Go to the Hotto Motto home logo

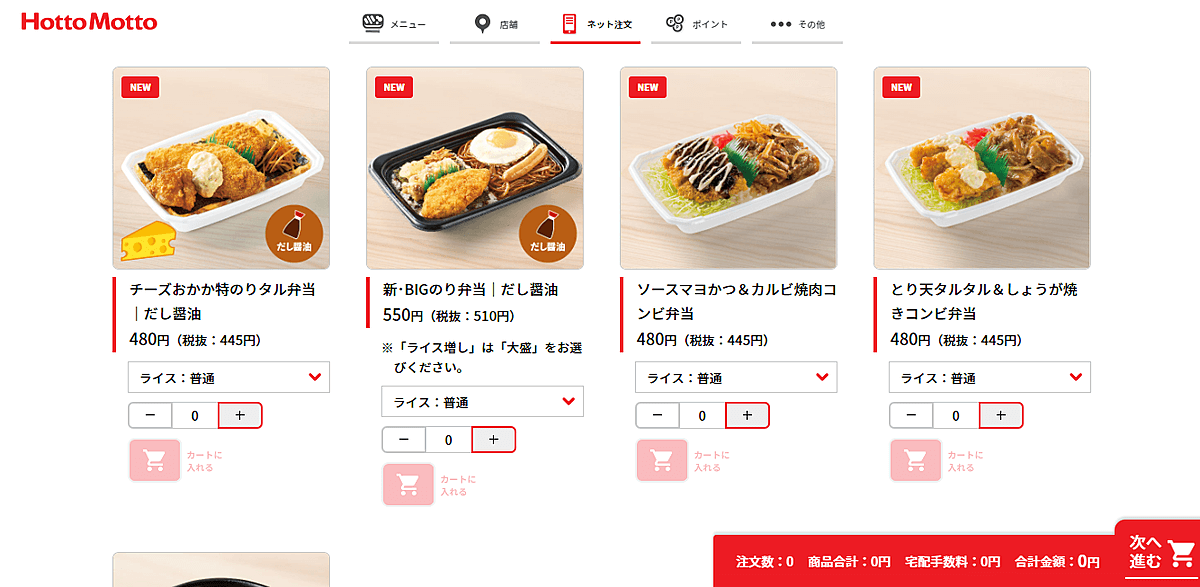[x=89, y=22]
